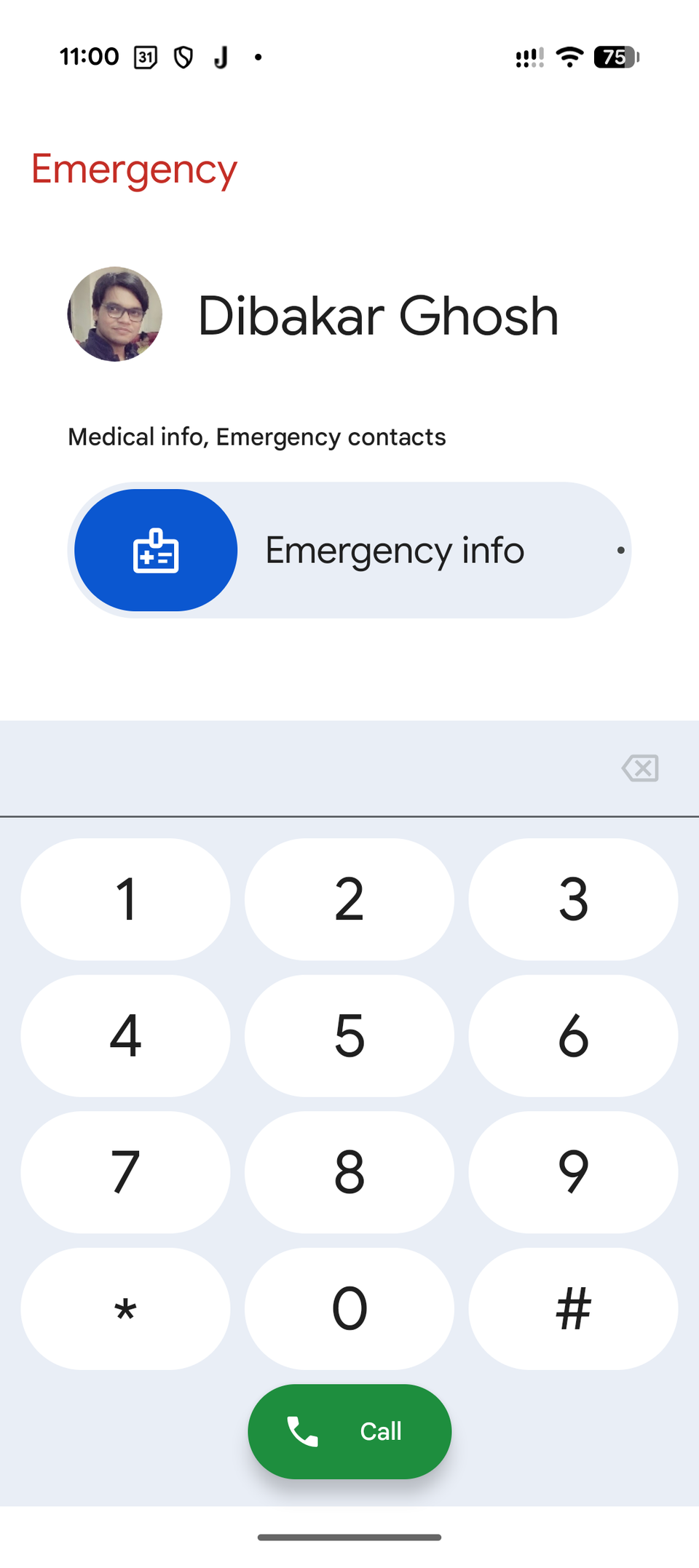Open Emergency info via the medical ID icon
This screenshot has width=699, height=1568.
(x=155, y=550)
